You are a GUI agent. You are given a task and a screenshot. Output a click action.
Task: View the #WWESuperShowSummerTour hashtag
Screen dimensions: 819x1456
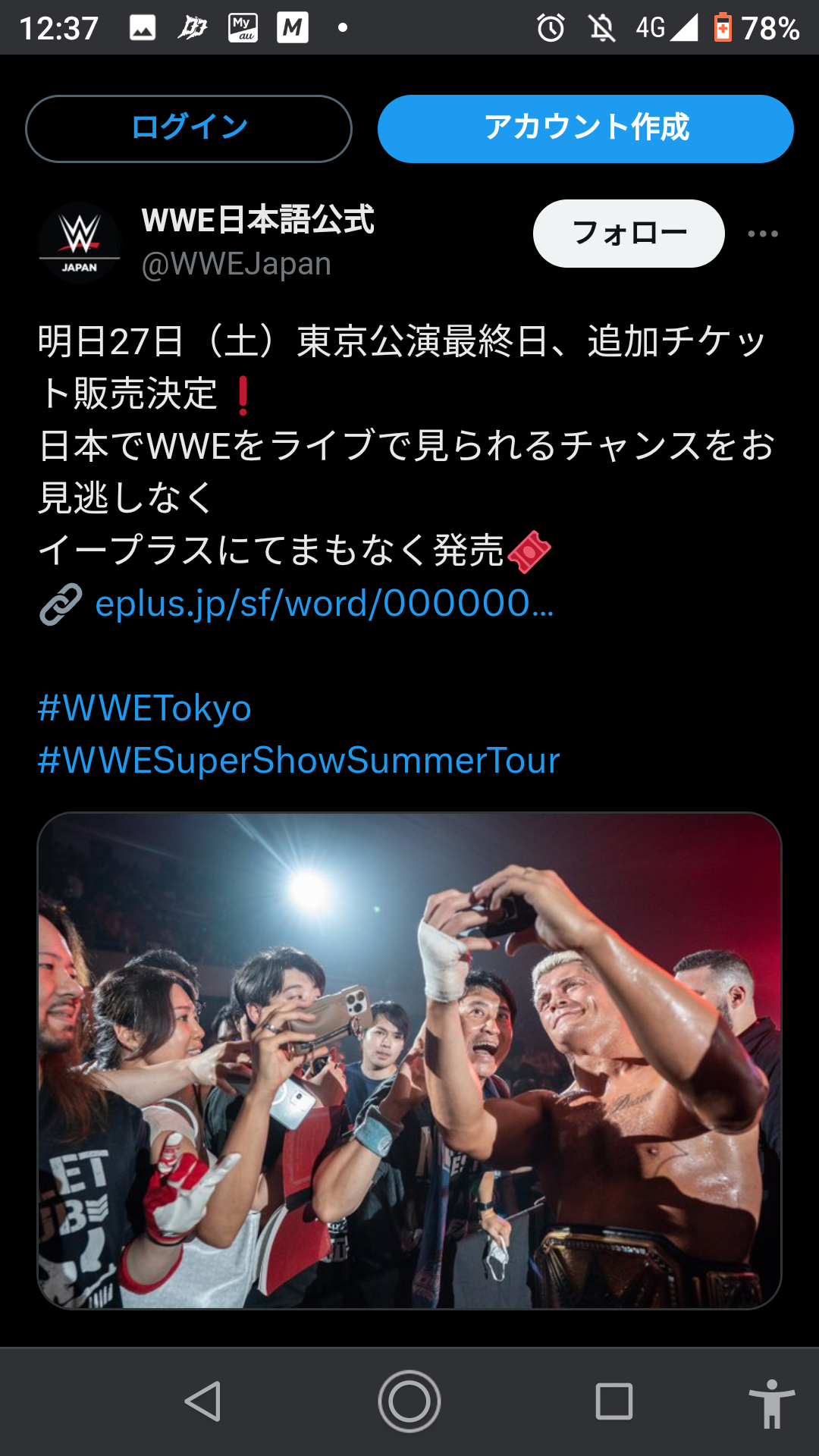[299, 761]
